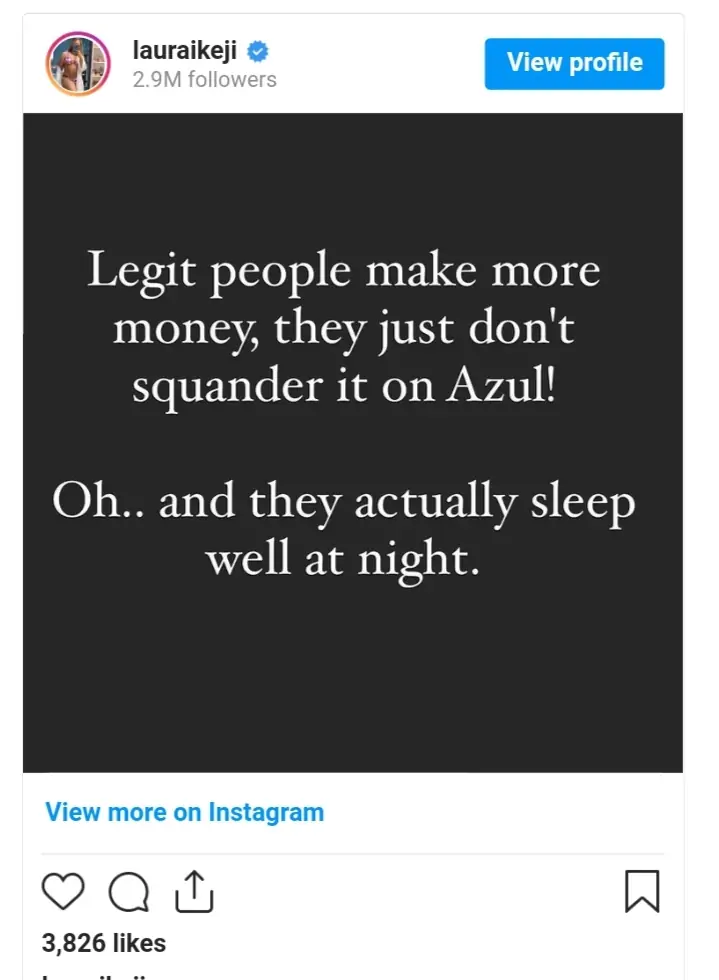Open lauraikeji's profile picture

[x=78, y=64]
